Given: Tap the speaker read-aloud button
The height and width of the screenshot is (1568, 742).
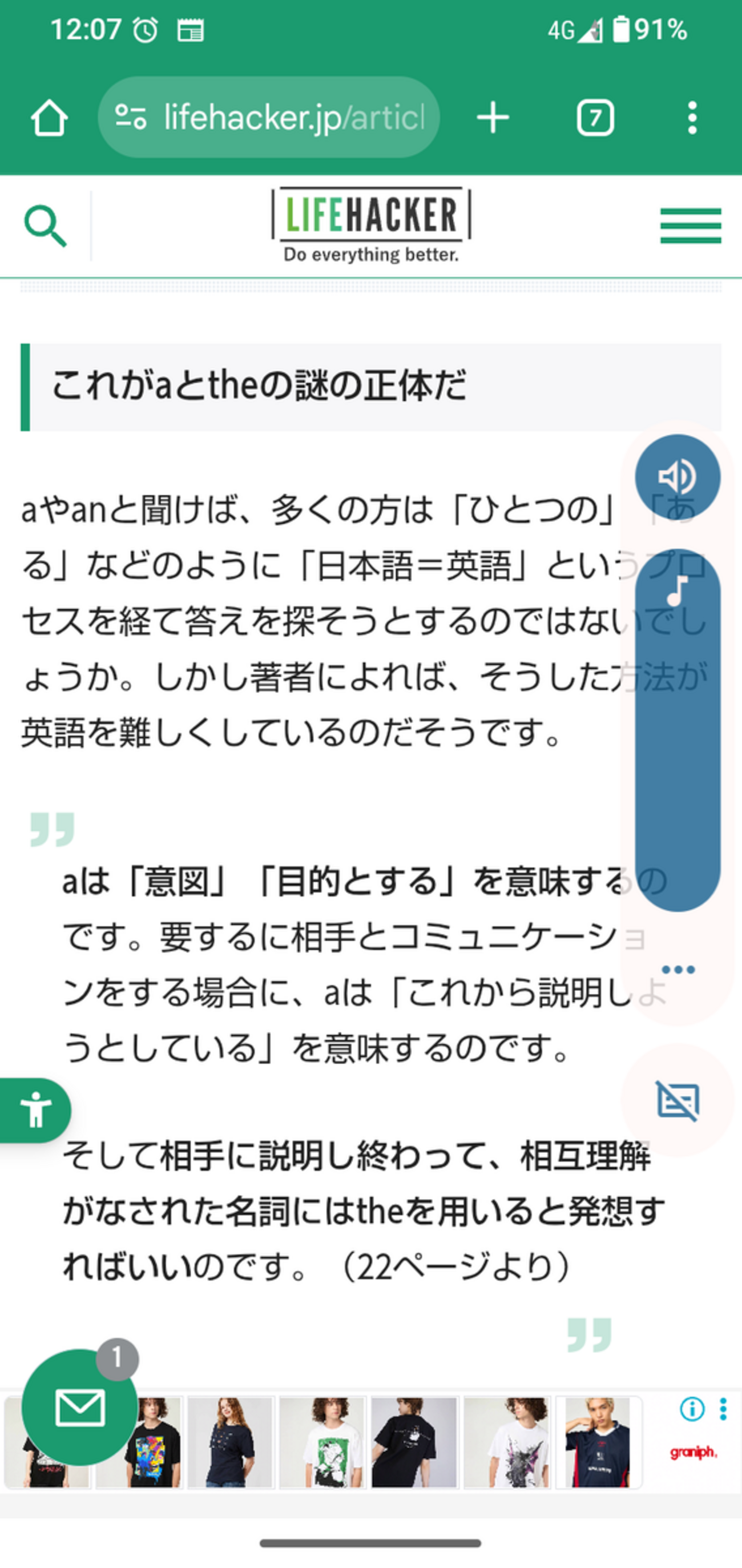Looking at the screenshot, I should [x=678, y=477].
